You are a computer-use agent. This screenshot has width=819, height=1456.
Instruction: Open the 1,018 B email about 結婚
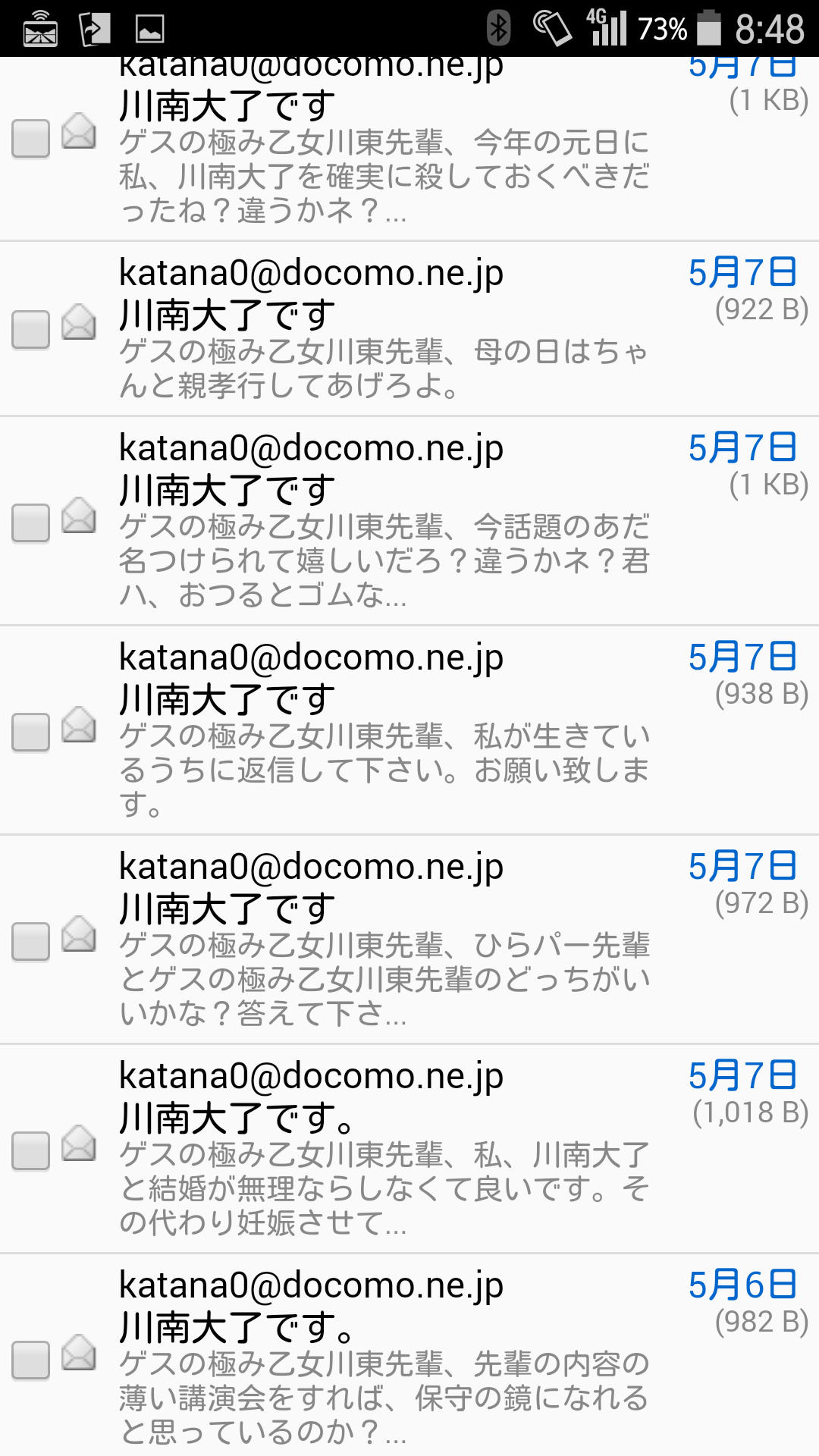tap(409, 1150)
